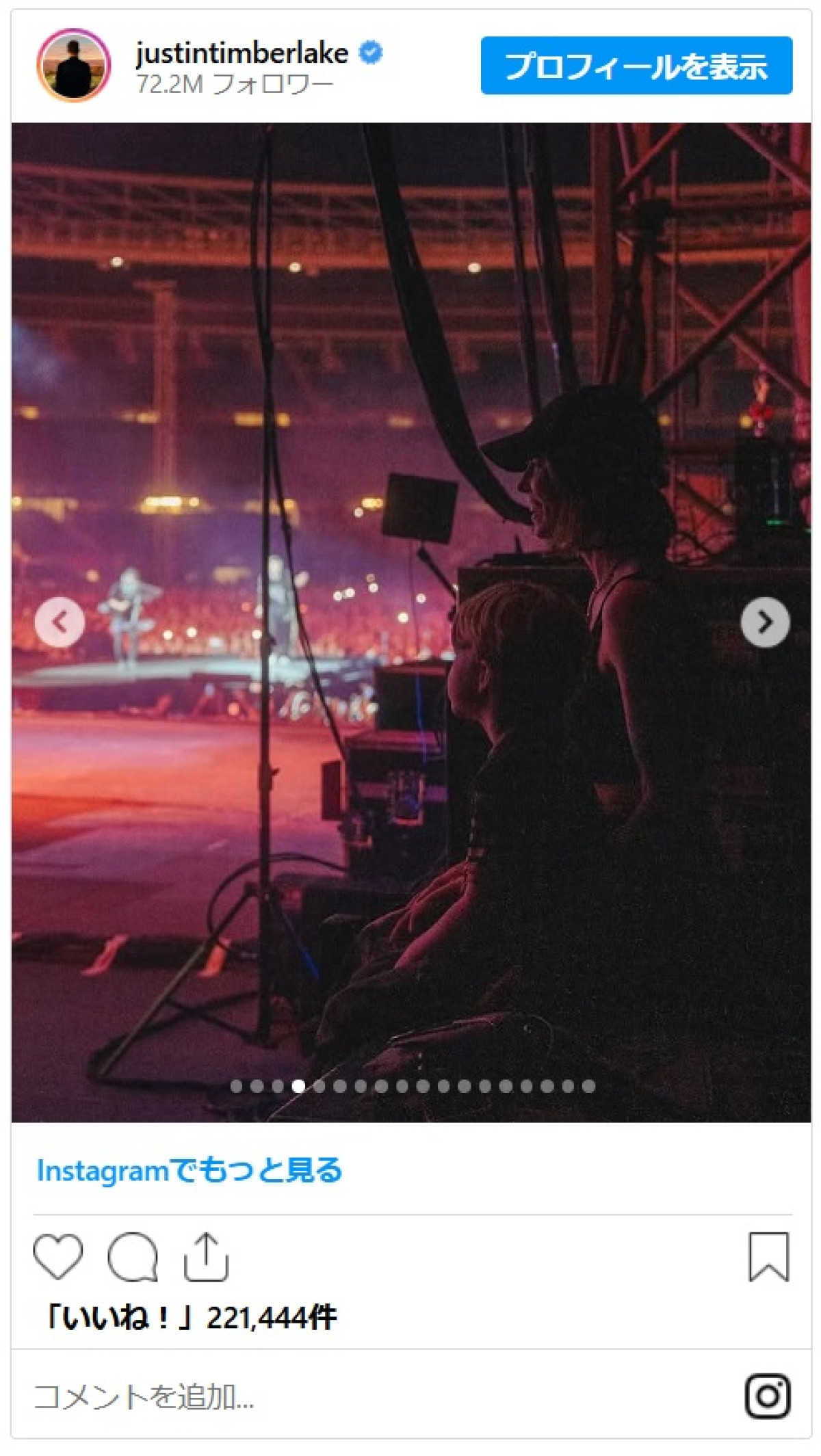
Task: Tap the プロフィールを表示 button
Action: point(636,66)
